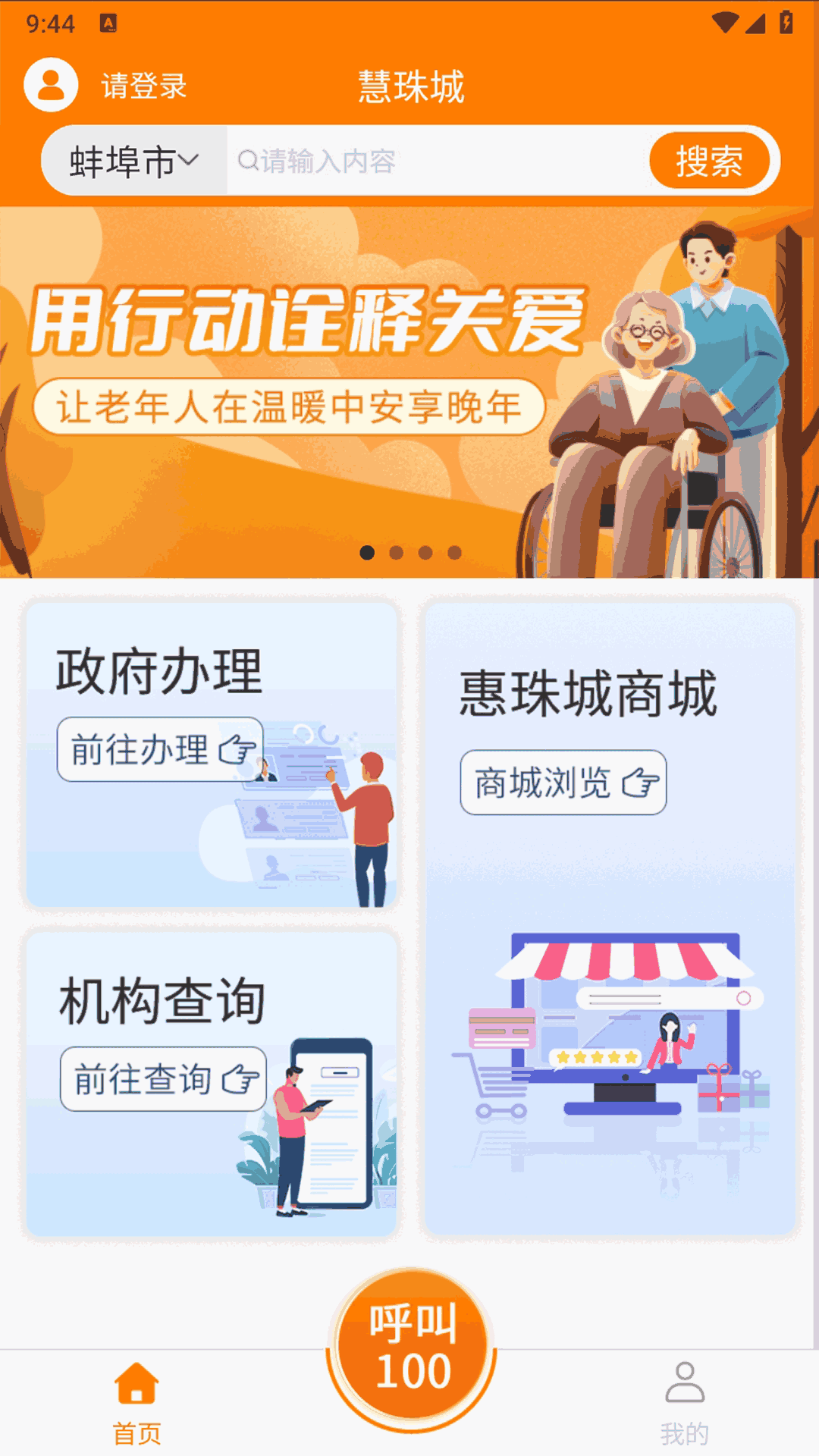This screenshot has width=819, height=1456.
Task: Focus the 请输入内容 search field
Action: coord(438,161)
